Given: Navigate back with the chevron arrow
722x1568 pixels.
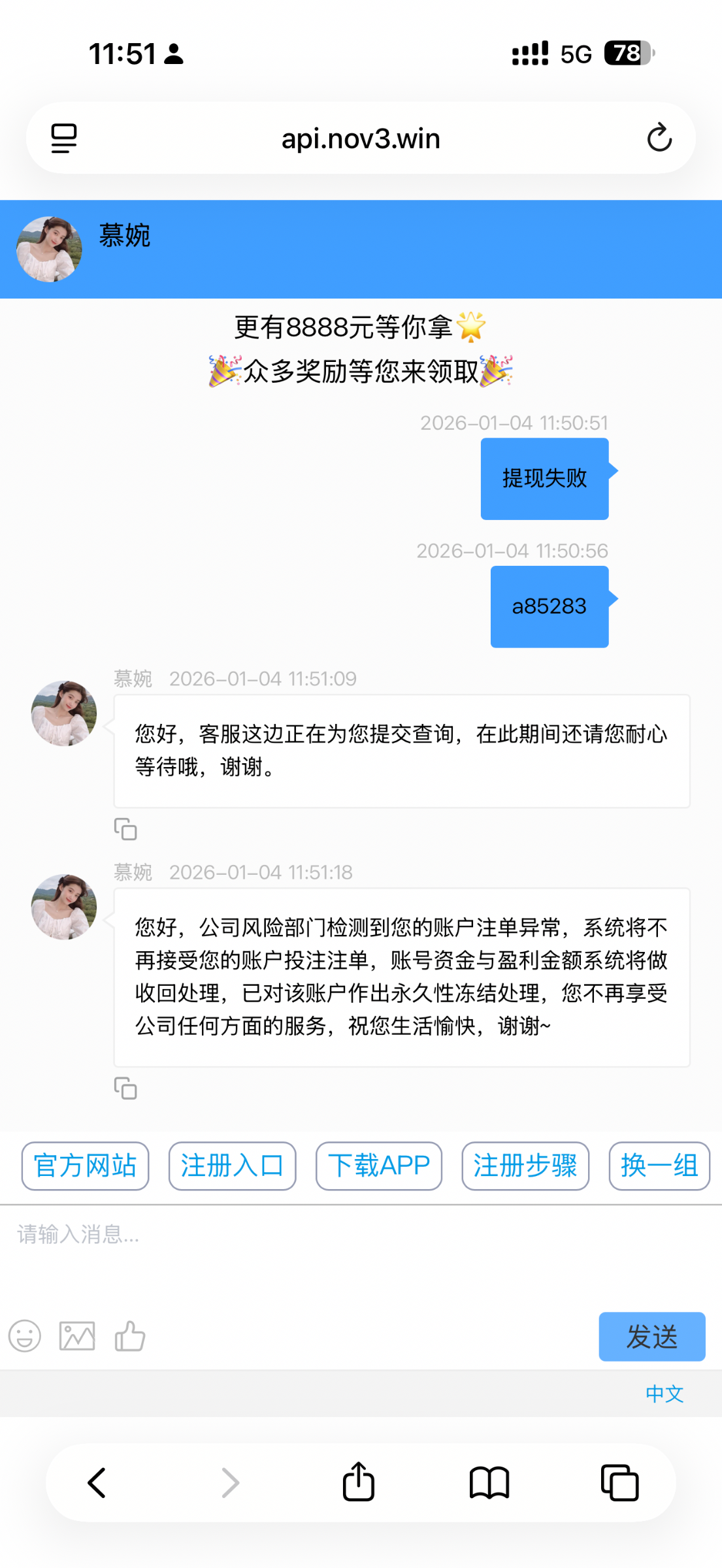Looking at the screenshot, I should coord(97,1482).
